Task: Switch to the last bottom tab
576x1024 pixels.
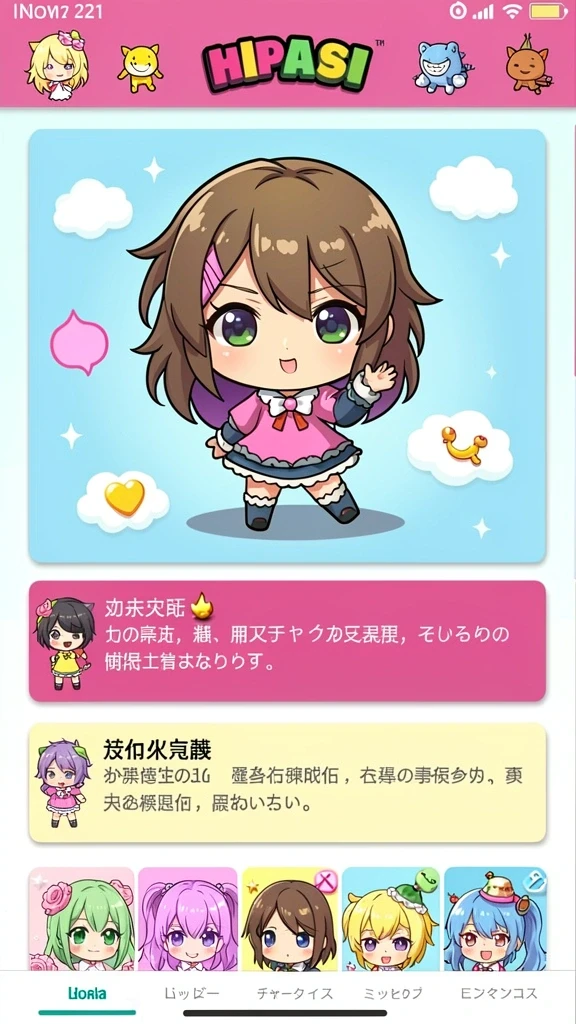Action: point(499,994)
